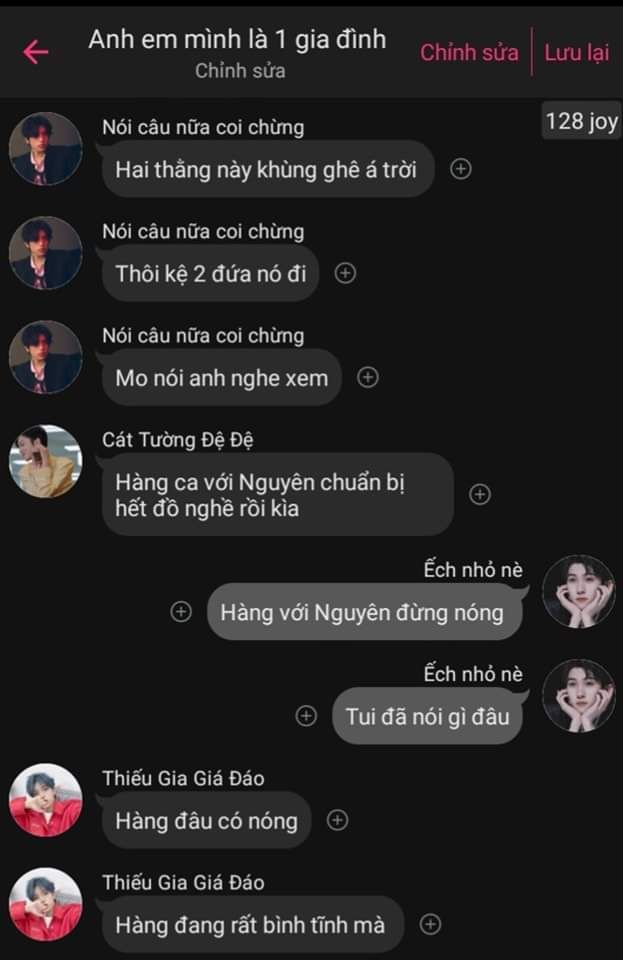This screenshot has height=960, width=623.
Task: Tap plus next to 'Tui đã nói gì đâu'
Action: coord(307,716)
